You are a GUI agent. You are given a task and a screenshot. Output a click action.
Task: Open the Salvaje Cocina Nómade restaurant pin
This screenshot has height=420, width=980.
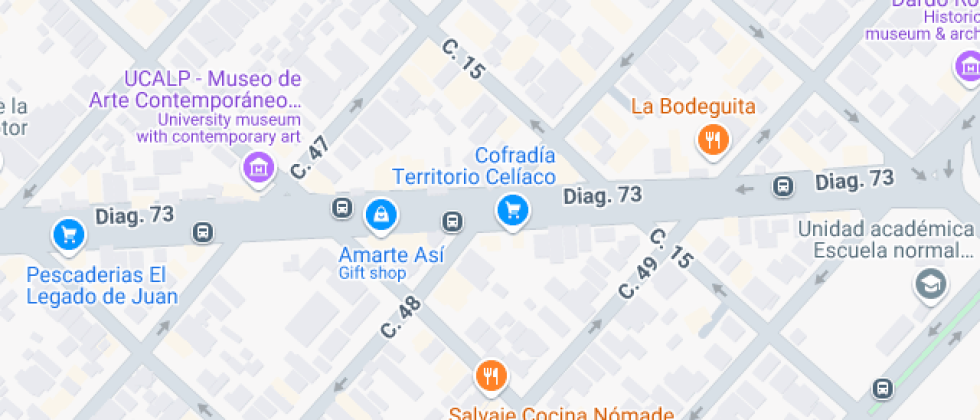pyautogui.click(x=490, y=376)
